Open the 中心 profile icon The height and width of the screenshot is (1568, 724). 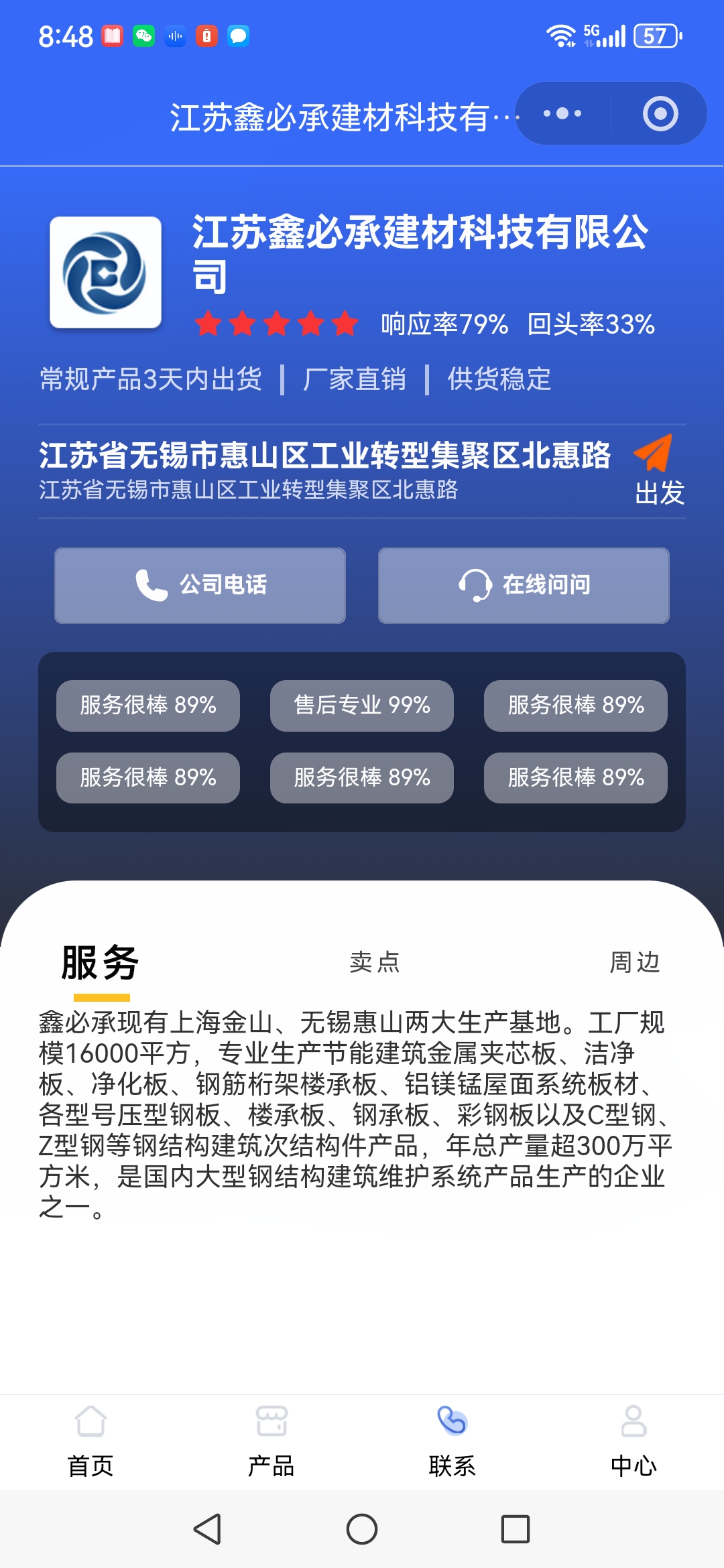[633, 1420]
